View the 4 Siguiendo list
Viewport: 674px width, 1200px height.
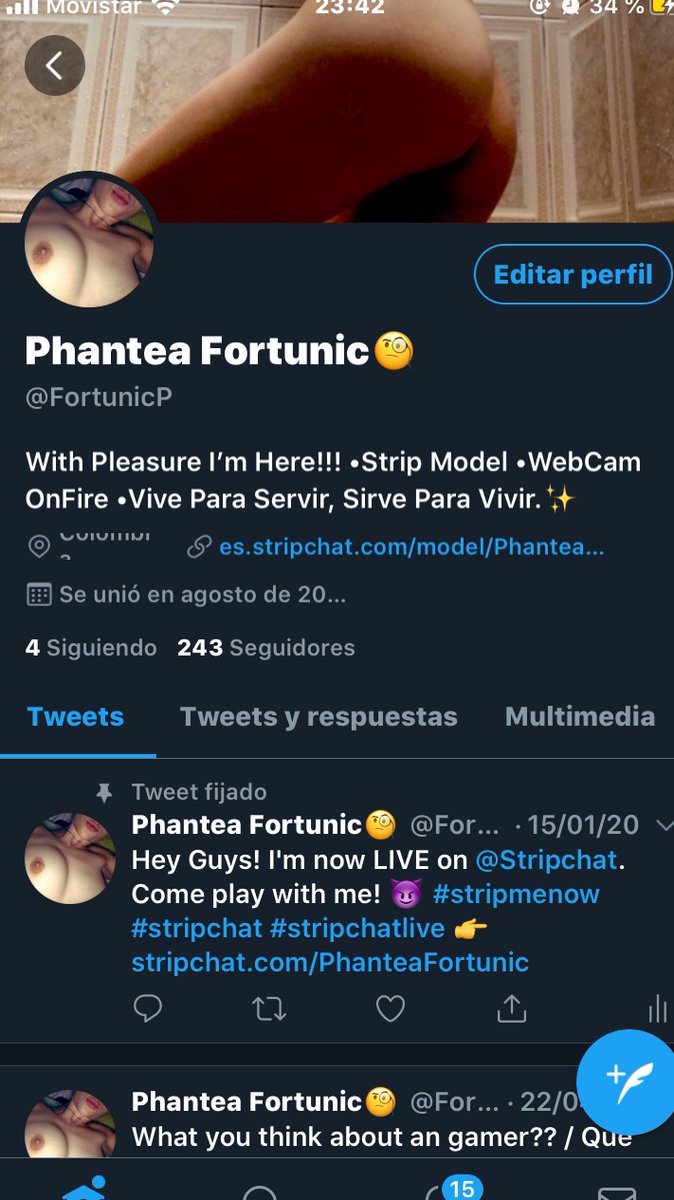tap(91, 648)
